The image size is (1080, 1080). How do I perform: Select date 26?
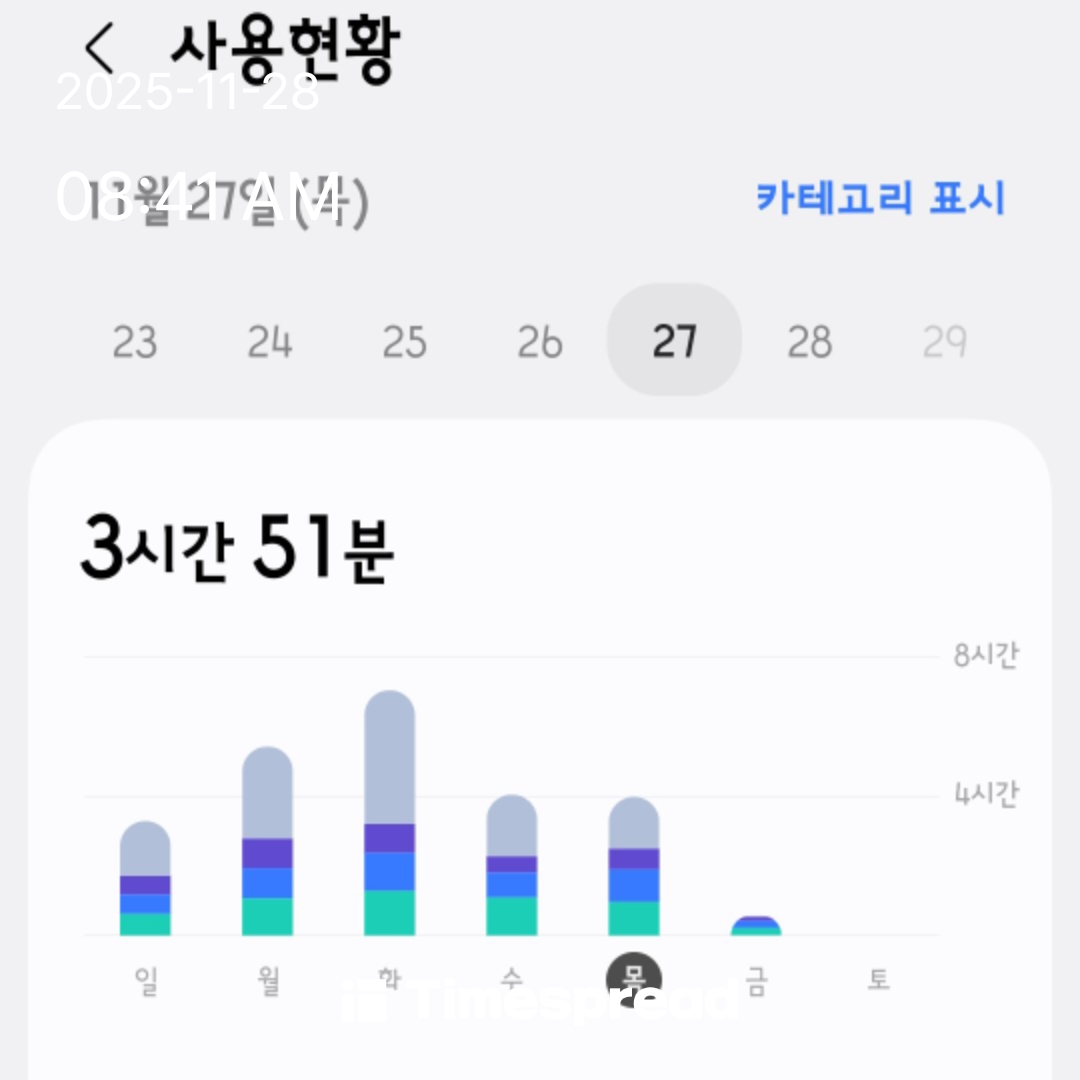click(539, 342)
